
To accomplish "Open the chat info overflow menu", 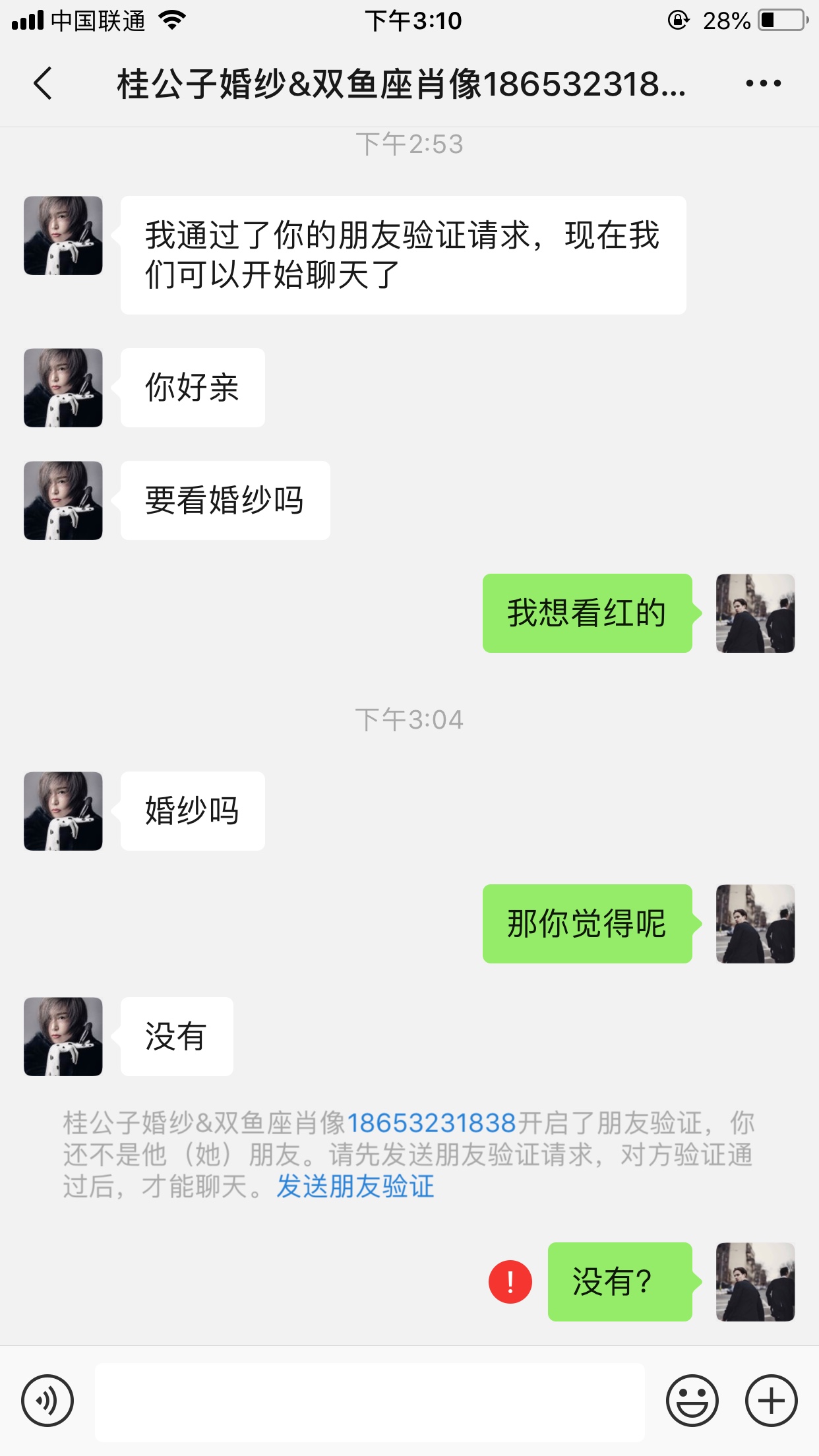I will click(x=763, y=84).
